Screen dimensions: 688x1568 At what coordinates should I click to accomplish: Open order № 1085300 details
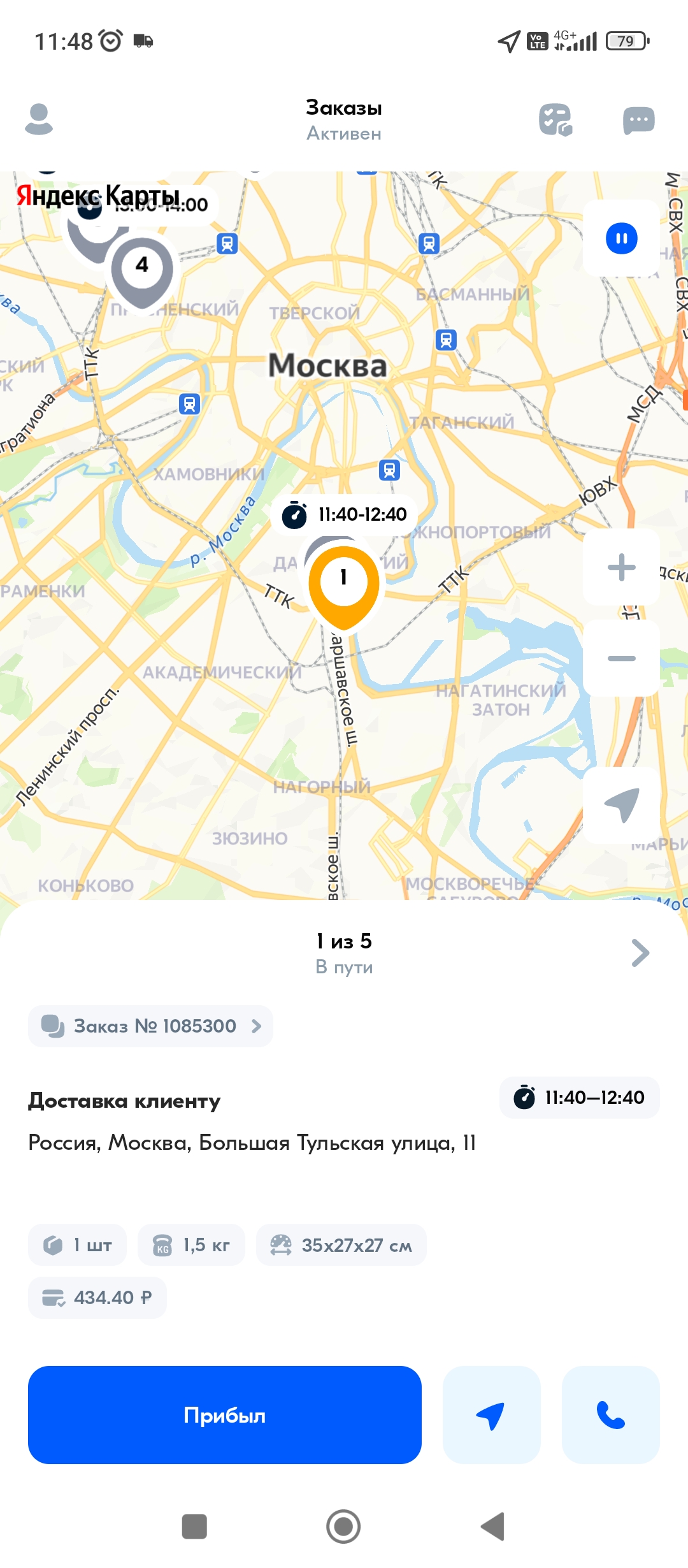click(x=150, y=1026)
